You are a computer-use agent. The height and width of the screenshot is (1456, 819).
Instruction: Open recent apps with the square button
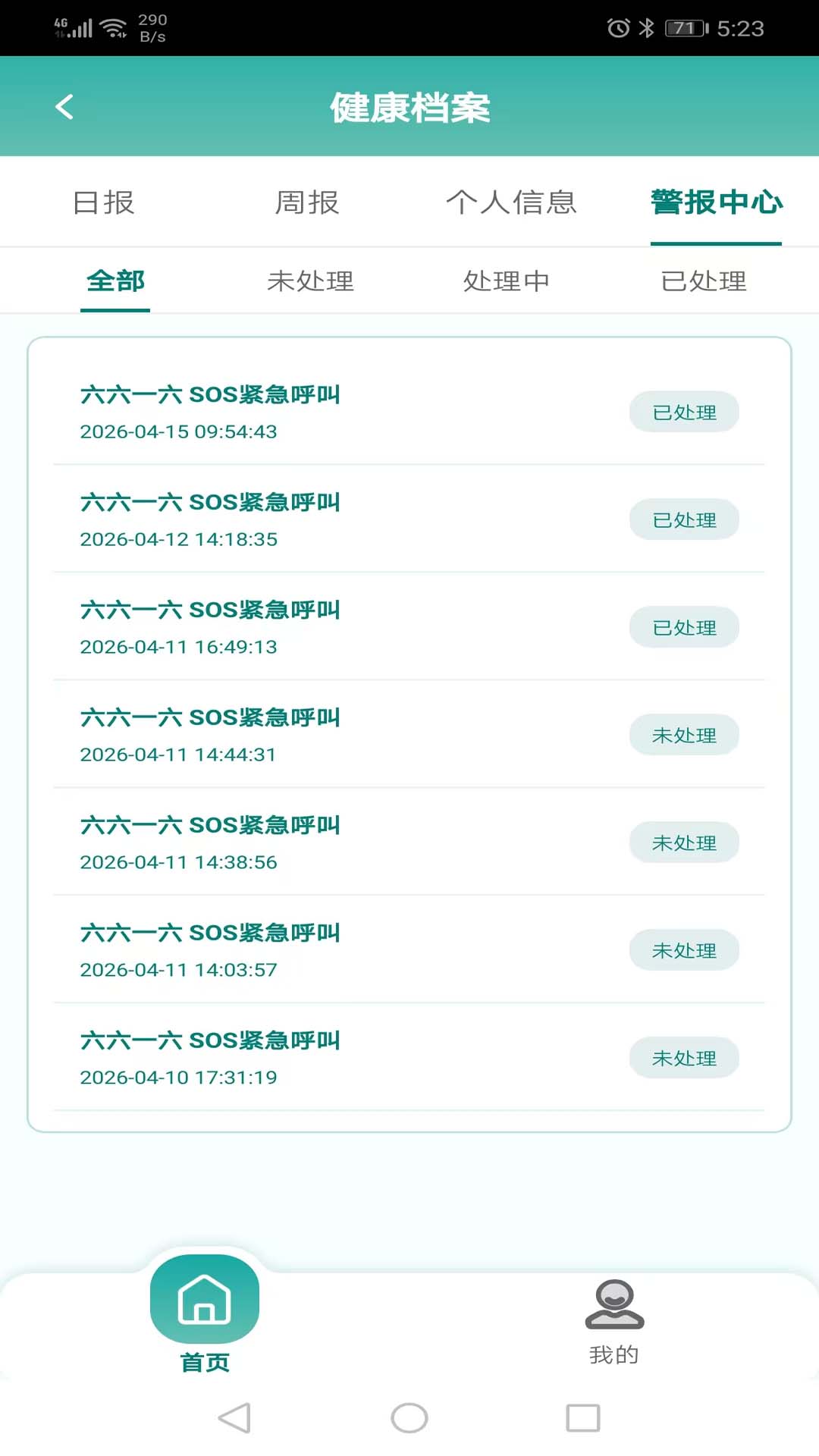click(581, 1417)
